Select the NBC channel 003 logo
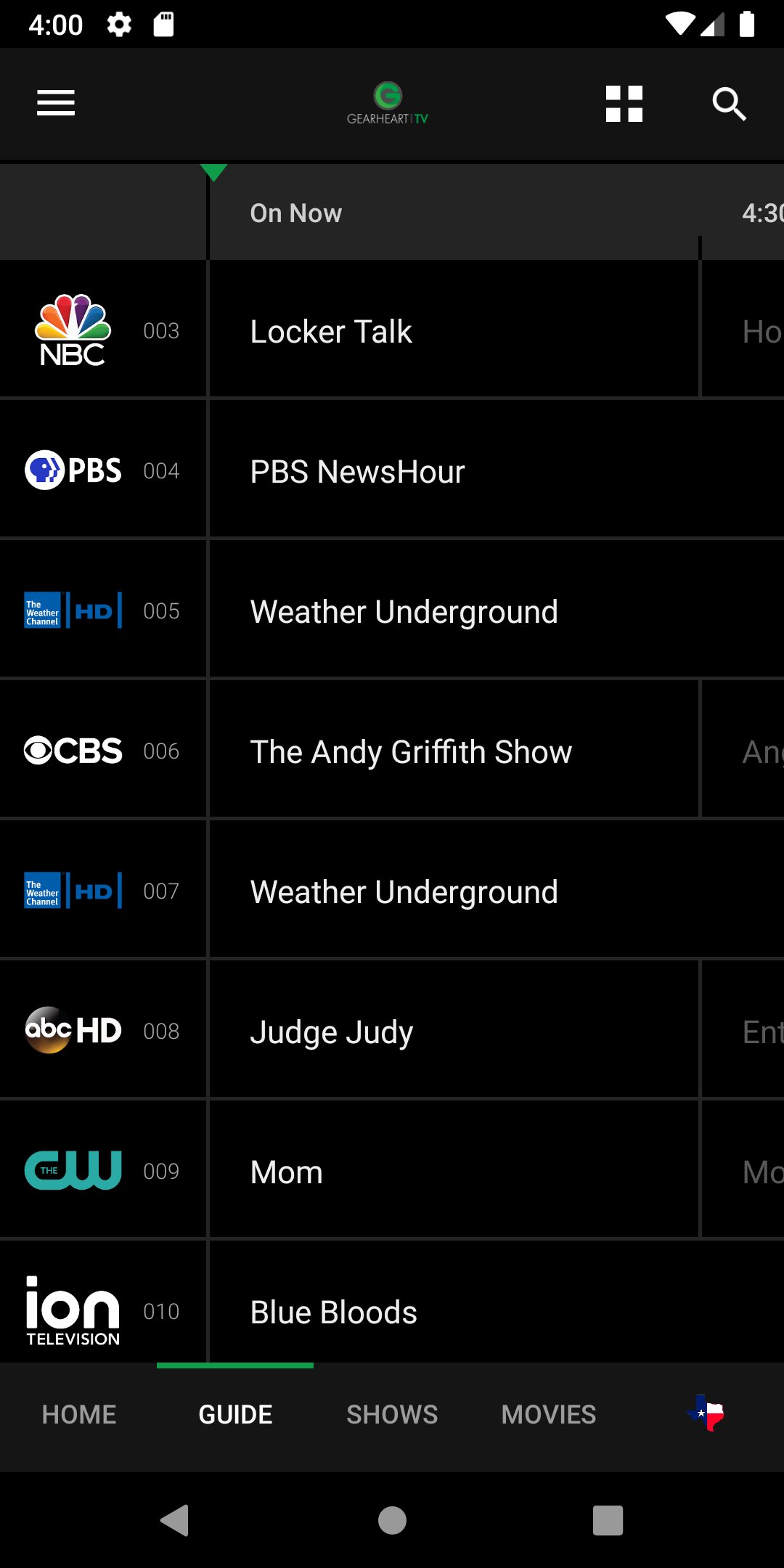Image resolution: width=784 pixels, height=1568 pixels. (x=73, y=330)
